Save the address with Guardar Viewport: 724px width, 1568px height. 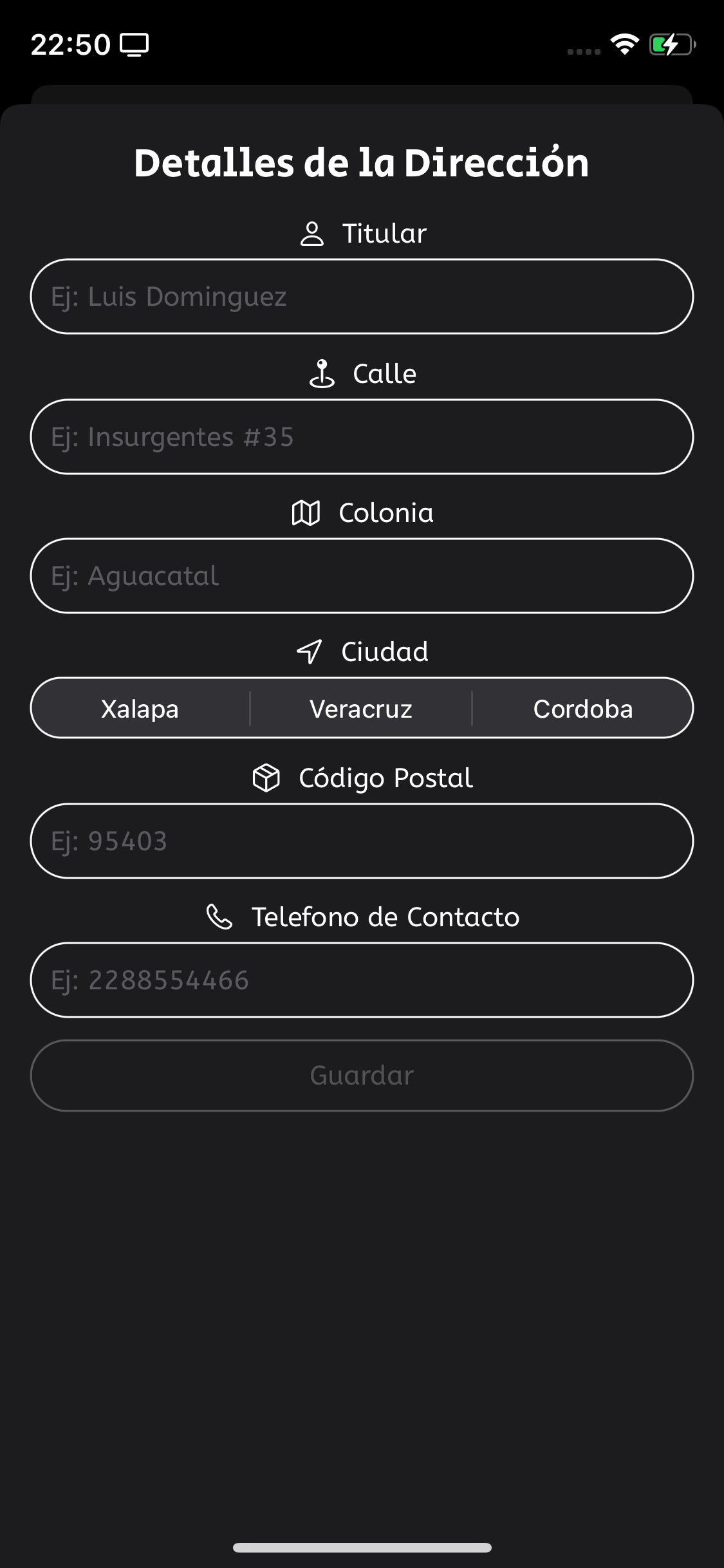(x=362, y=1076)
